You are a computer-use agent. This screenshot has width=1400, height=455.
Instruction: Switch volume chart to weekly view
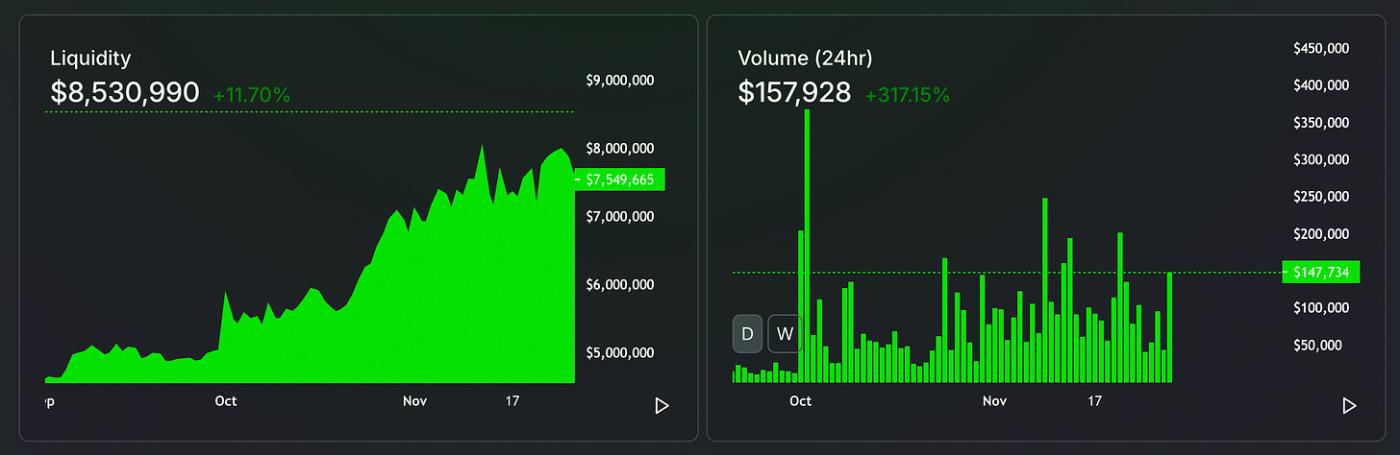coord(785,333)
